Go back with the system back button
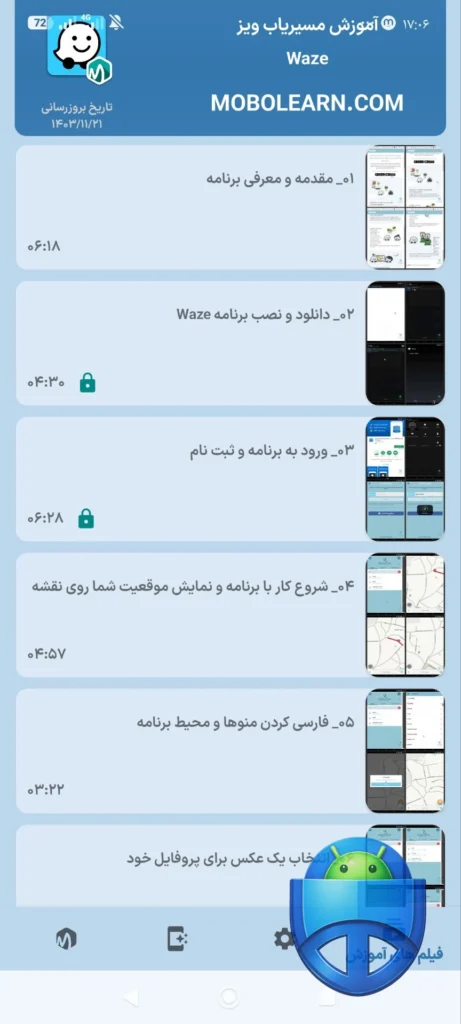Image resolution: width=461 pixels, height=1024 pixels. pos(131,997)
